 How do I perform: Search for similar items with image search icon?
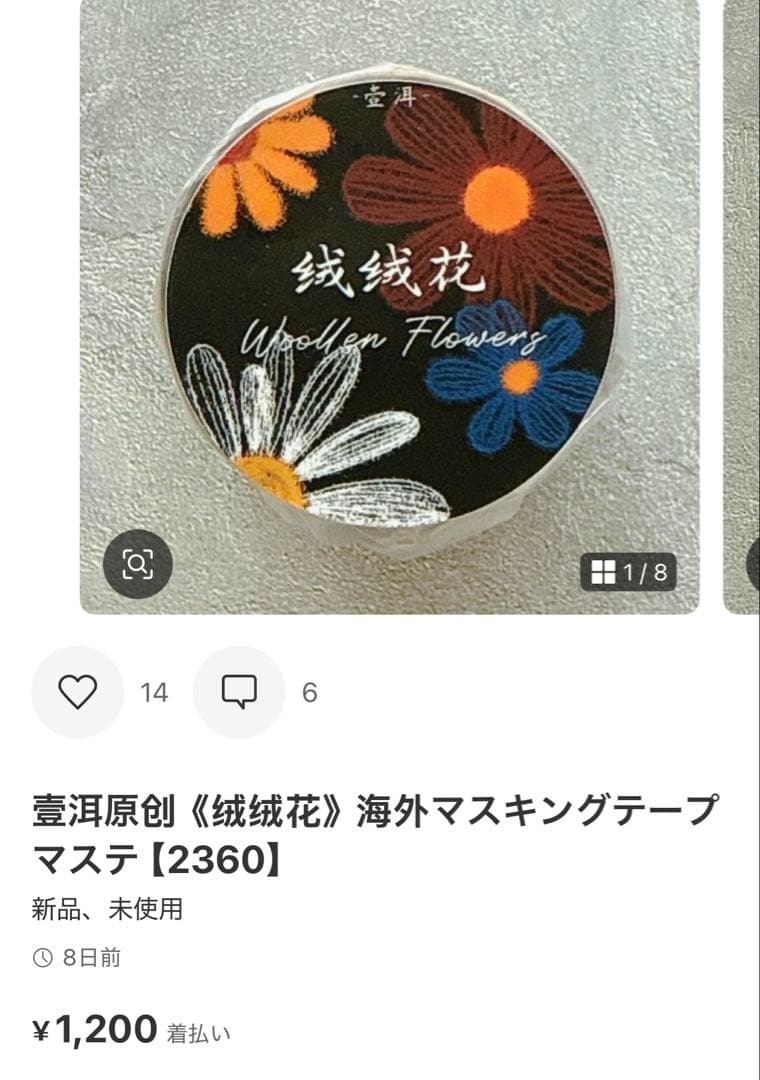[x=138, y=565]
